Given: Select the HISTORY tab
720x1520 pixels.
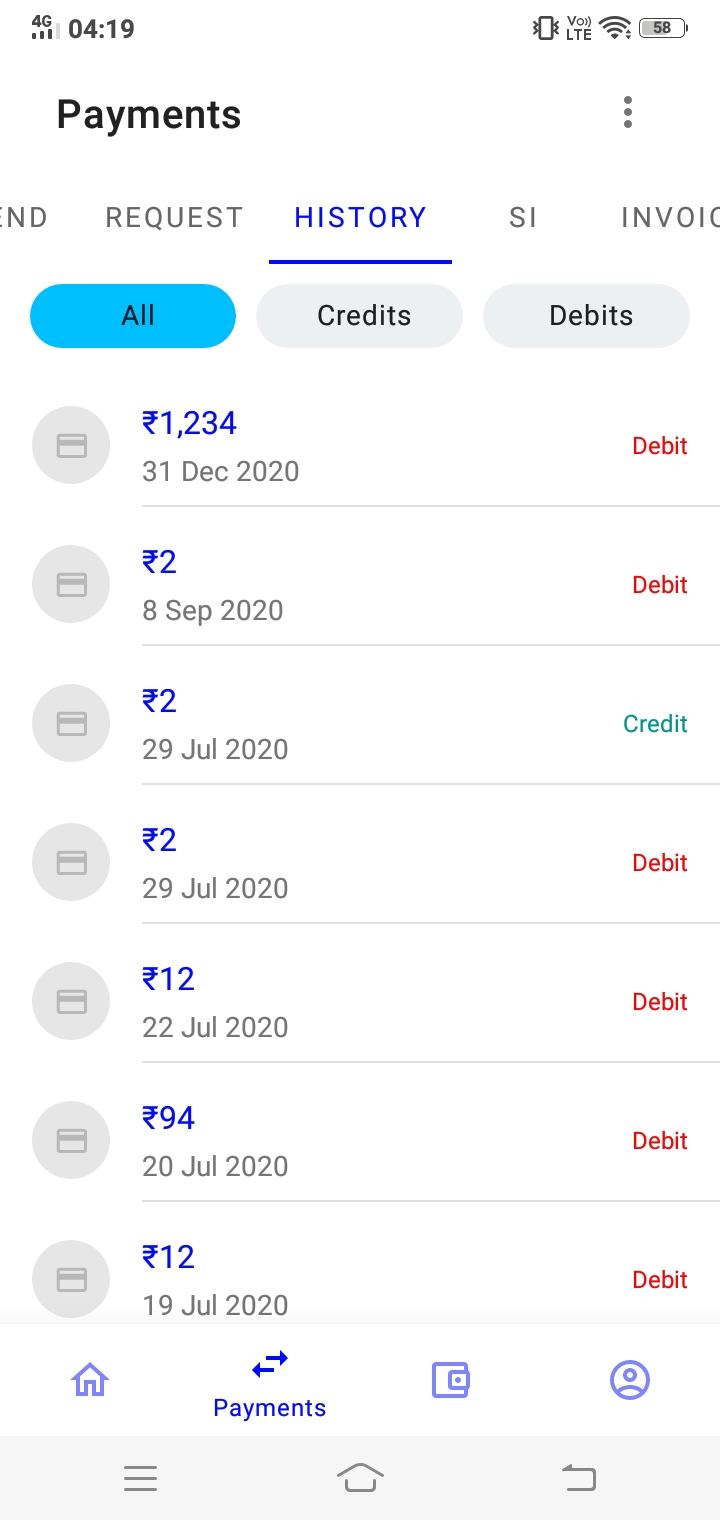Looking at the screenshot, I should pos(360,218).
